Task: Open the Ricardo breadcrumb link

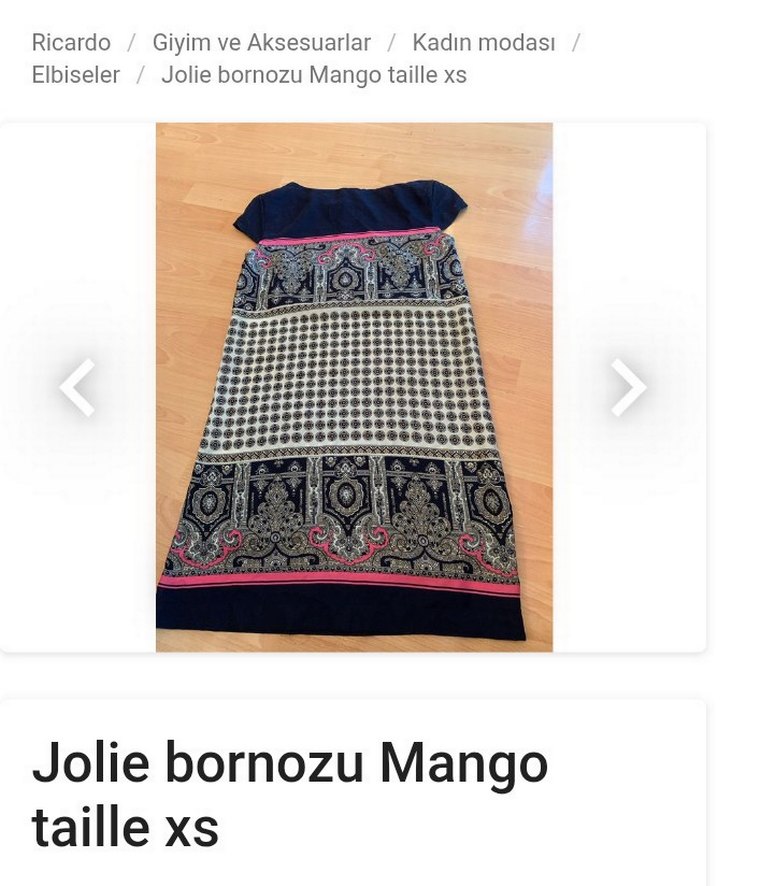Action: tap(71, 43)
